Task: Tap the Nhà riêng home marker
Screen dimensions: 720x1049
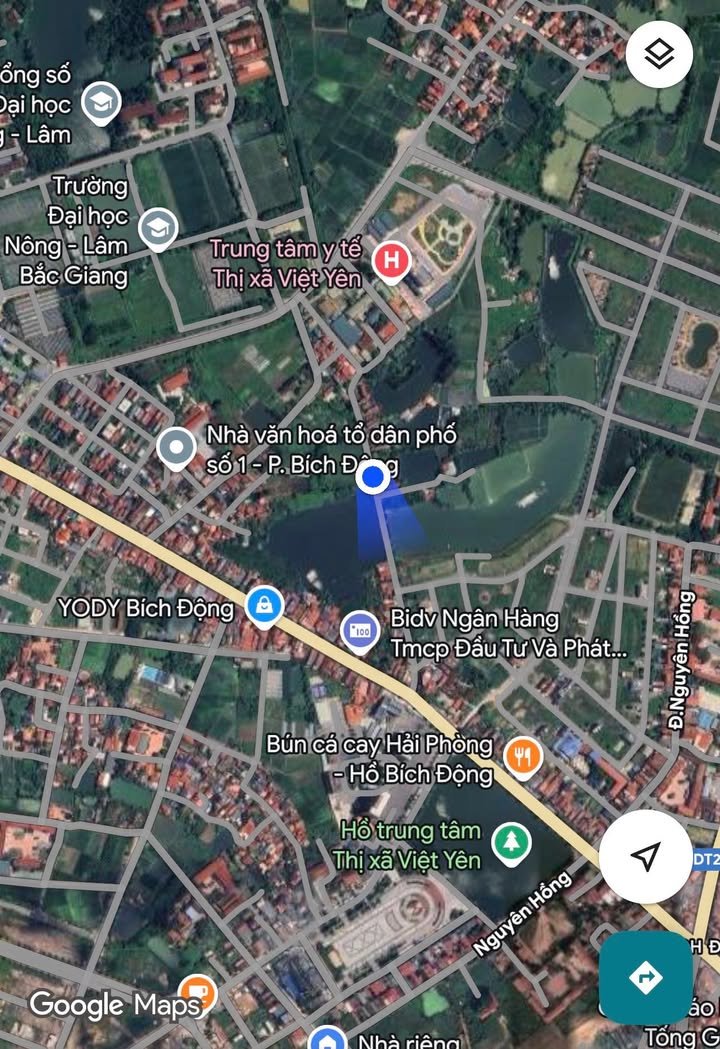Action: pyautogui.click(x=326, y=1040)
